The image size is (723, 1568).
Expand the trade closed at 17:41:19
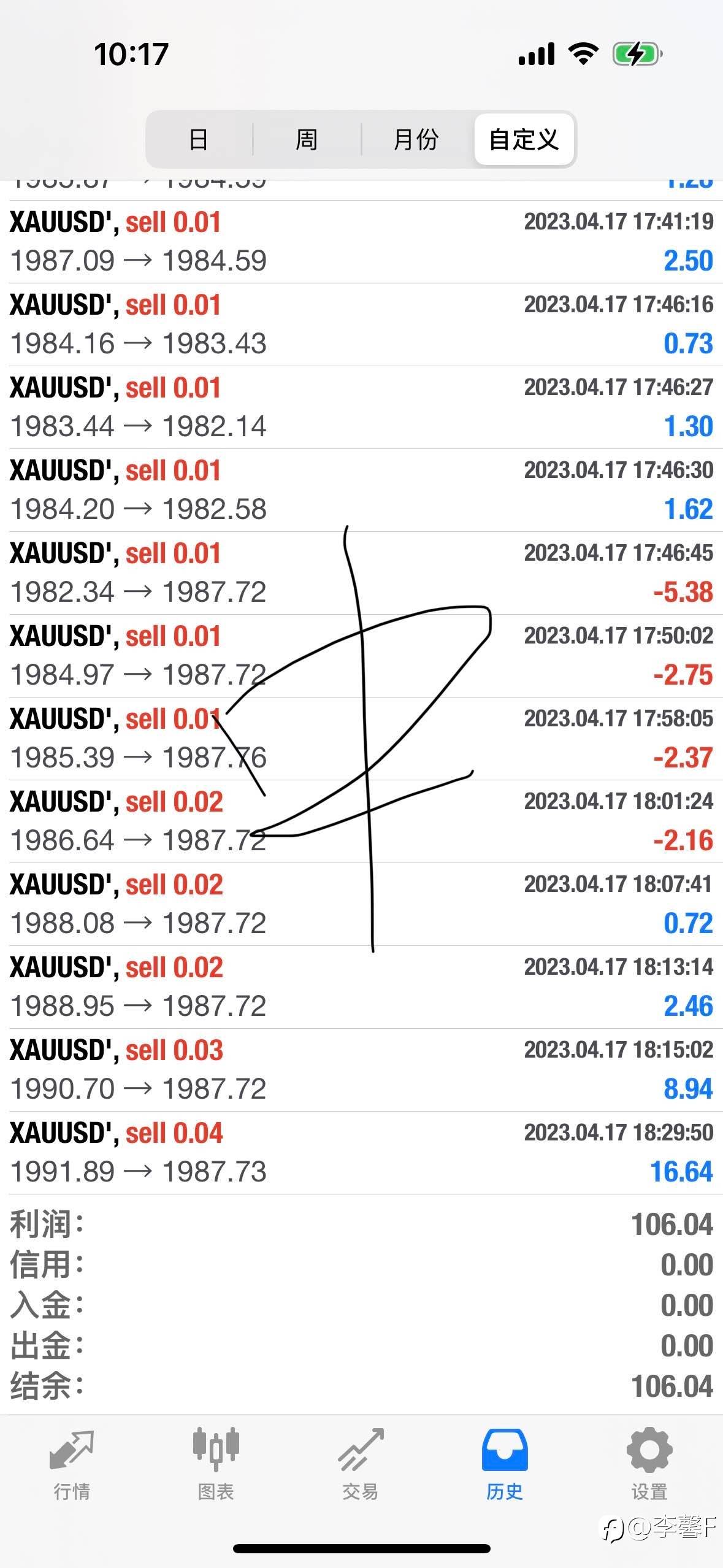pyautogui.click(x=361, y=242)
